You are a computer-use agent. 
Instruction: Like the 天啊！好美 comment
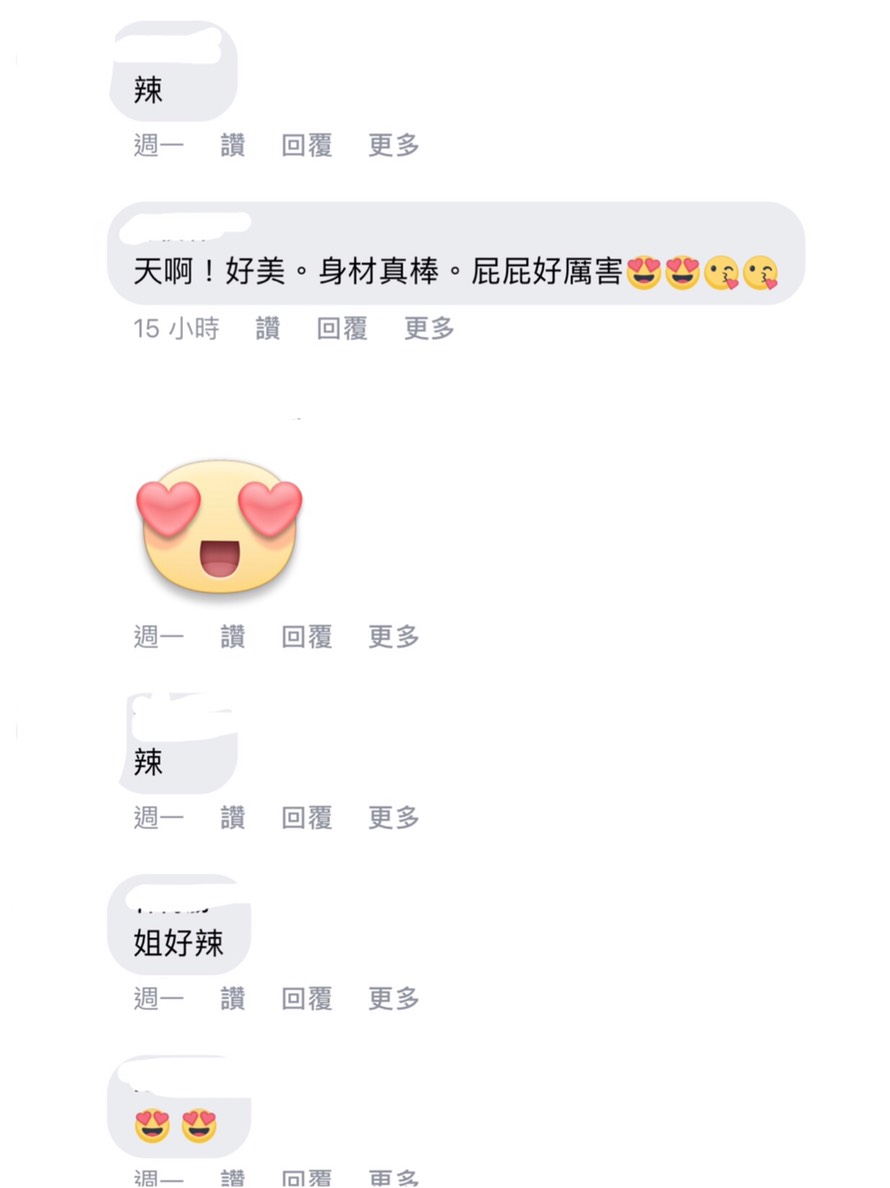click(x=268, y=328)
